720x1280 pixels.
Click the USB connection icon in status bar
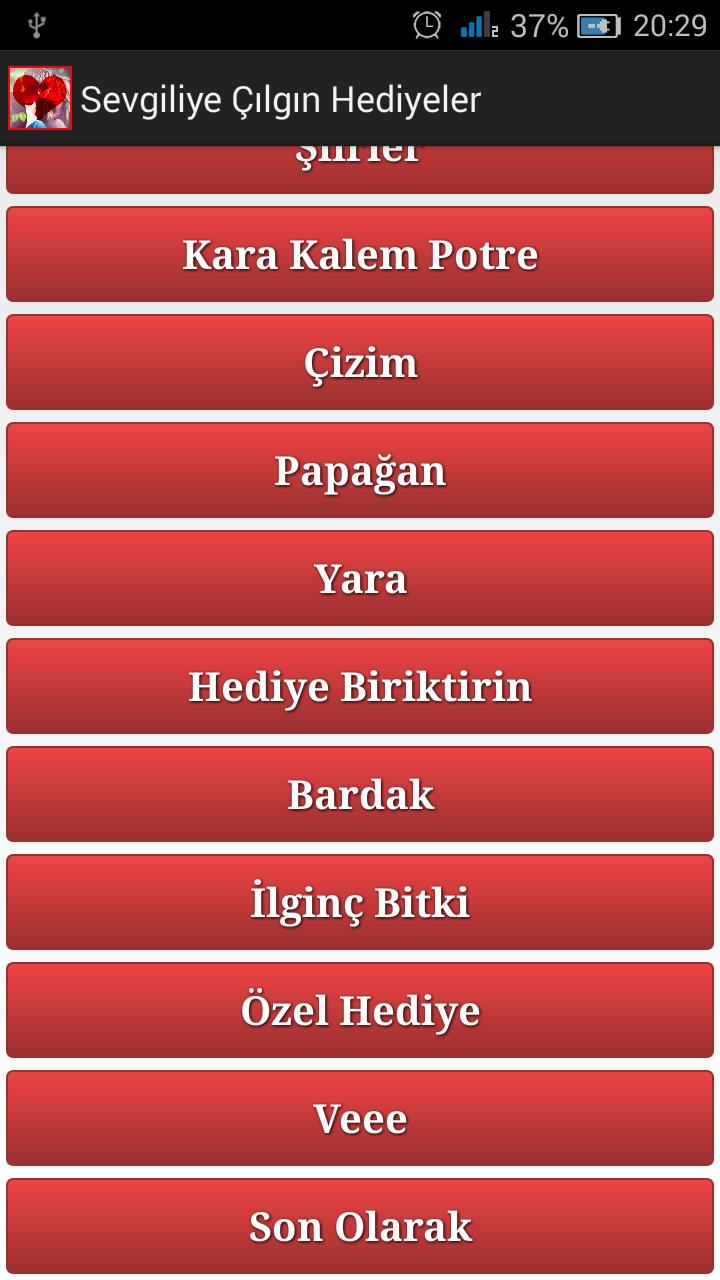[x=37, y=22]
